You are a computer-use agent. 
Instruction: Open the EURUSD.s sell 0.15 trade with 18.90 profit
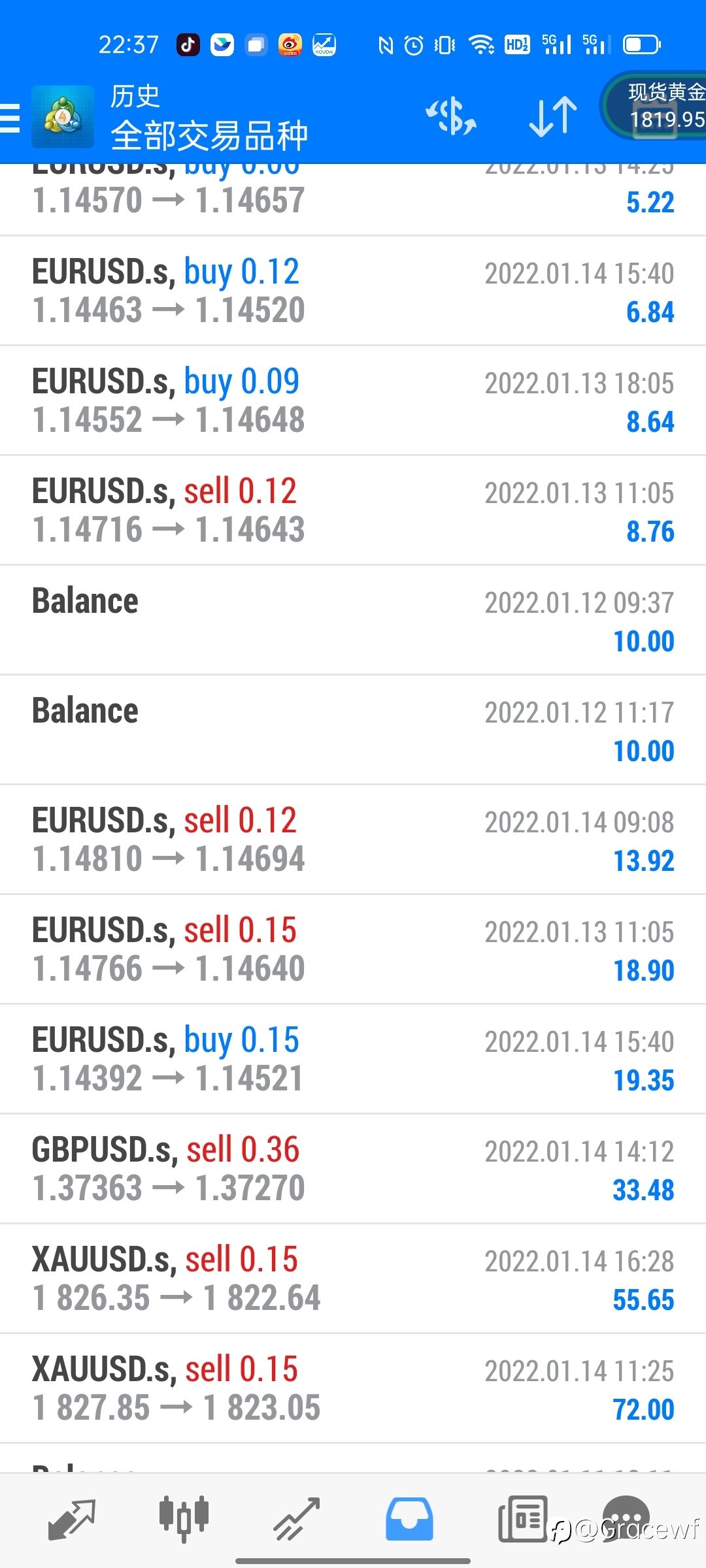pyautogui.click(x=353, y=949)
